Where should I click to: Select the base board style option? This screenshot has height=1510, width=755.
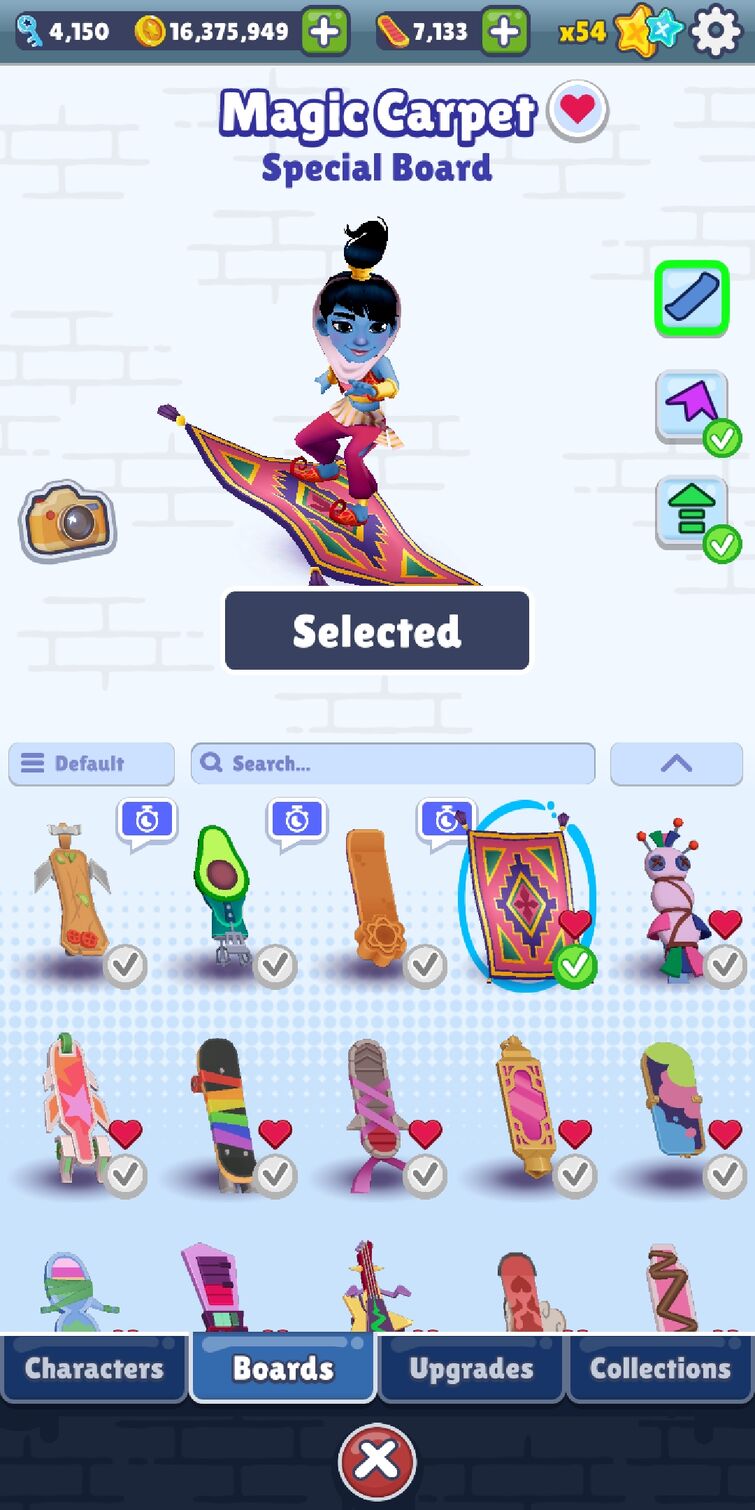691,298
